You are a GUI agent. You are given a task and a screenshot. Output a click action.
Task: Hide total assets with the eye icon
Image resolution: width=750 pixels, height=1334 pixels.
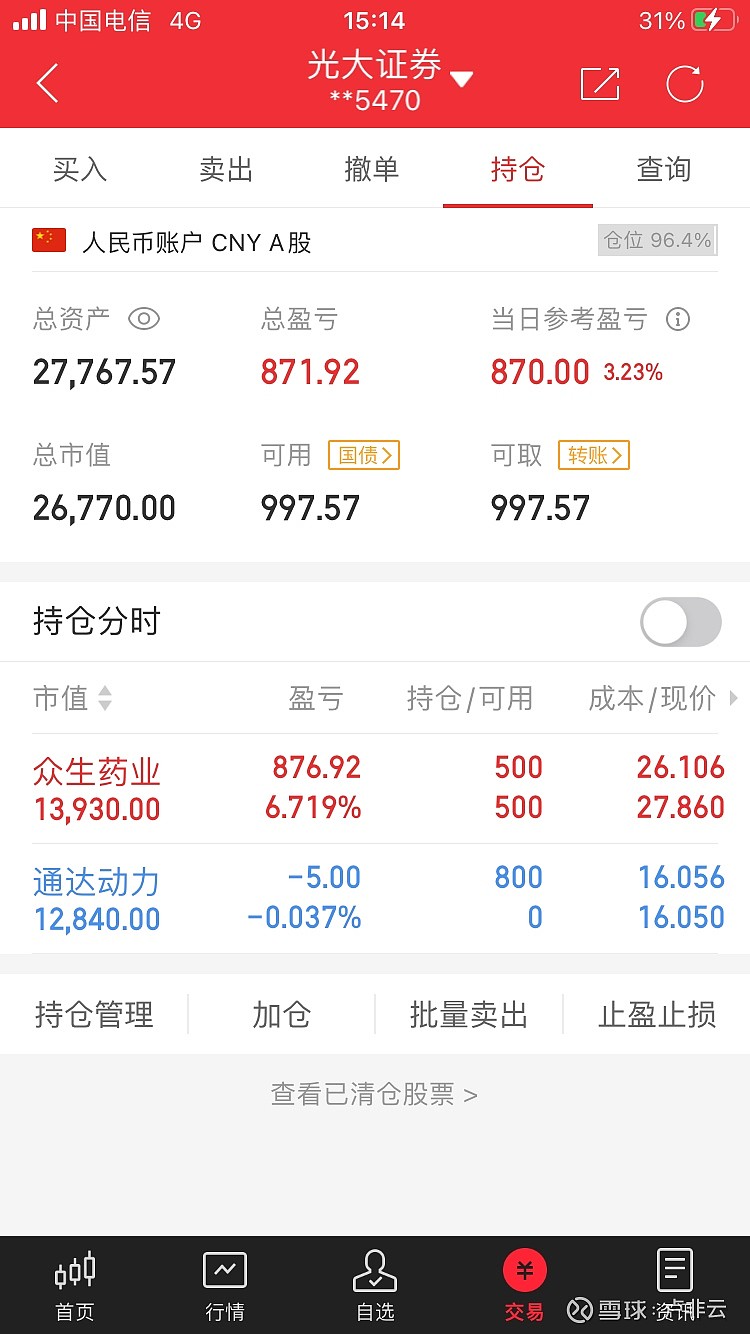tap(144, 320)
